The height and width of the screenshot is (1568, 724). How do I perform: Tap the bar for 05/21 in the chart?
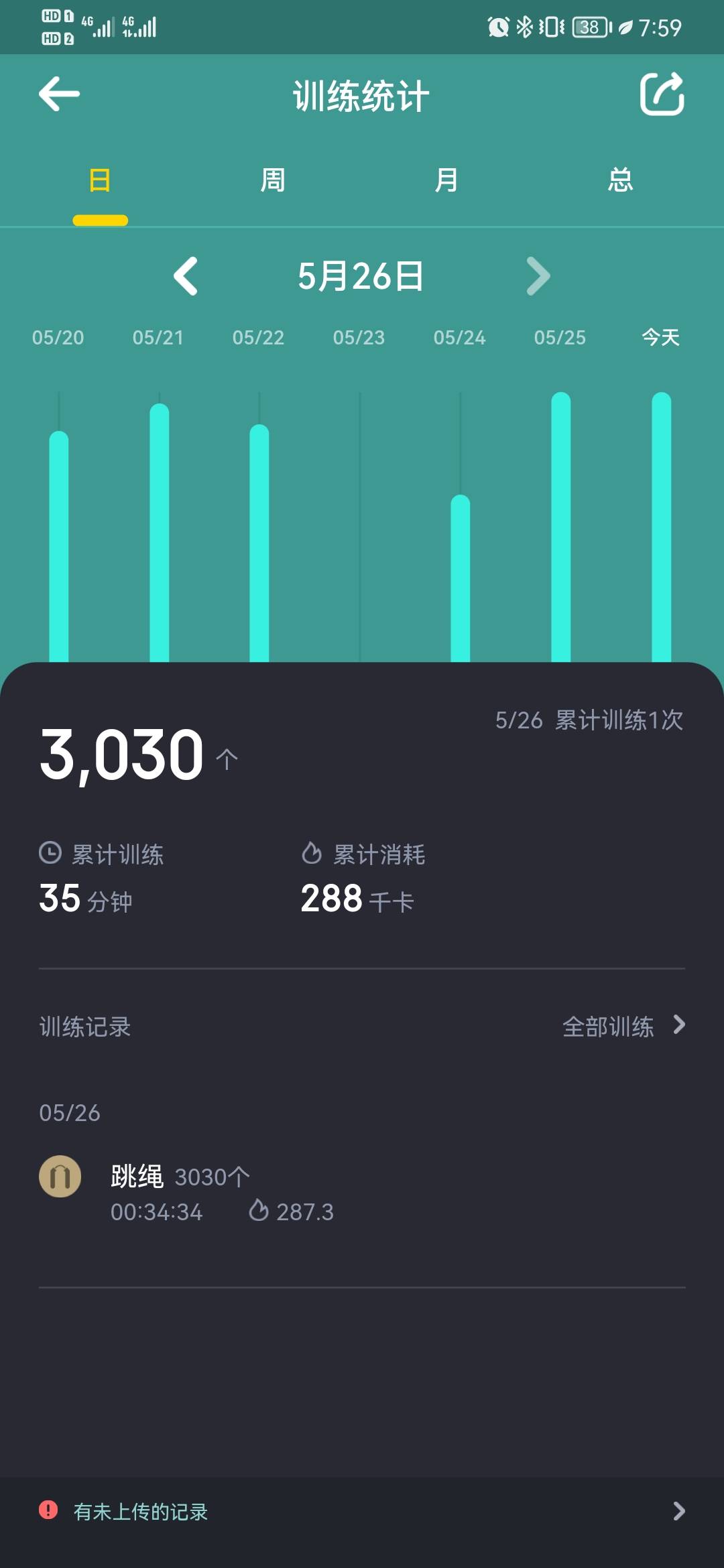point(159,529)
